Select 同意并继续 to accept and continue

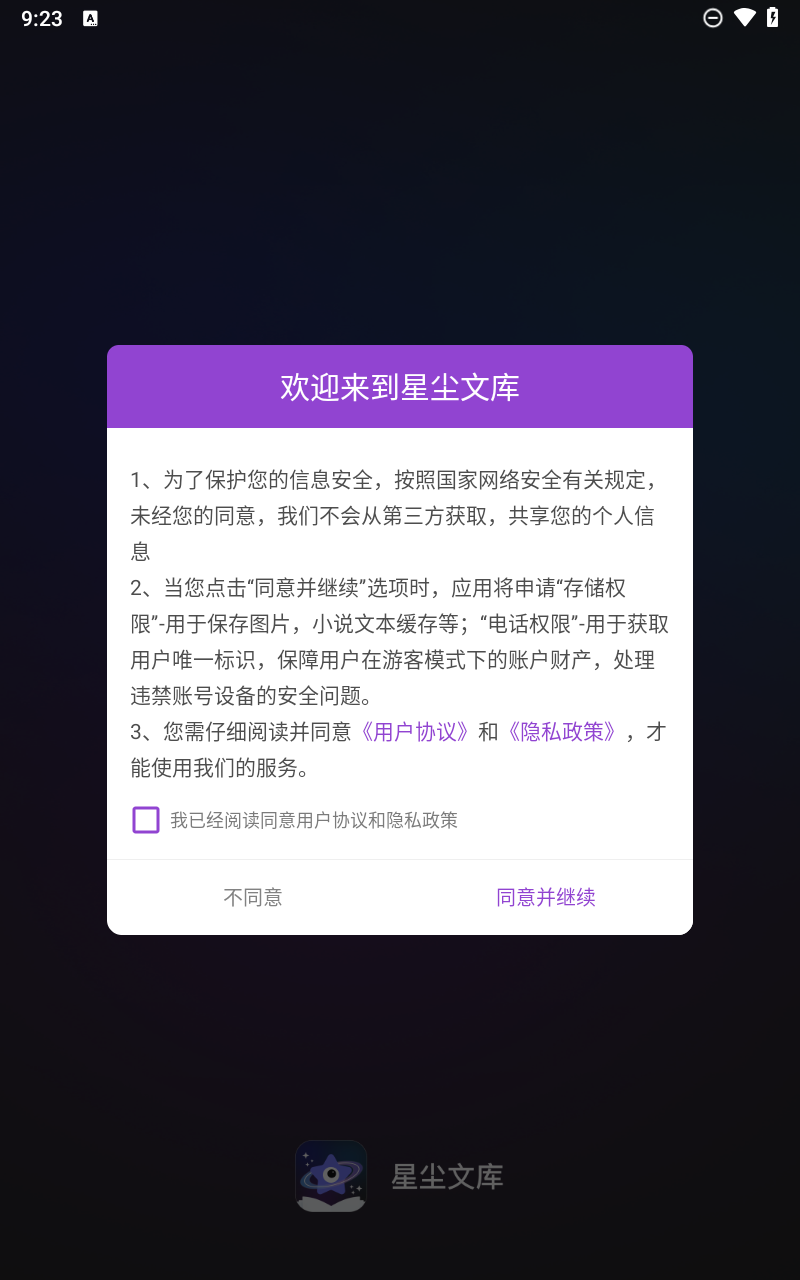point(546,897)
